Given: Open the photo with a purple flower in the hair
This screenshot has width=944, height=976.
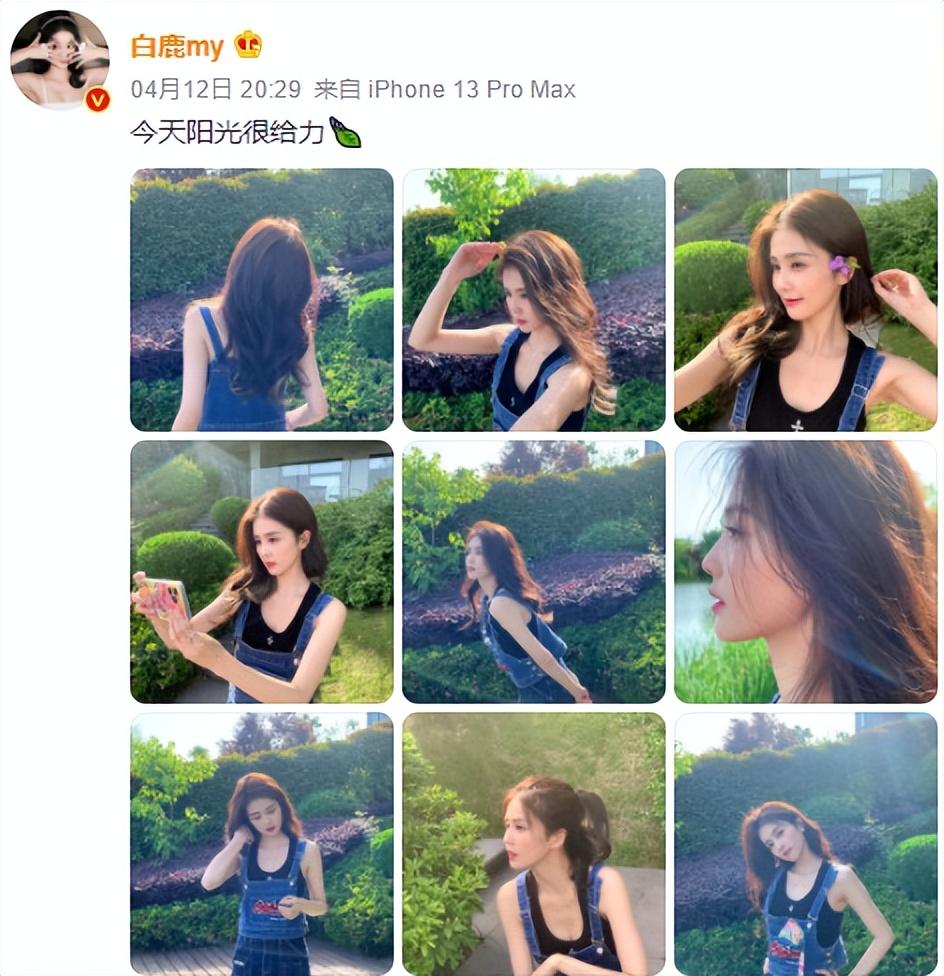Looking at the screenshot, I should (x=805, y=300).
